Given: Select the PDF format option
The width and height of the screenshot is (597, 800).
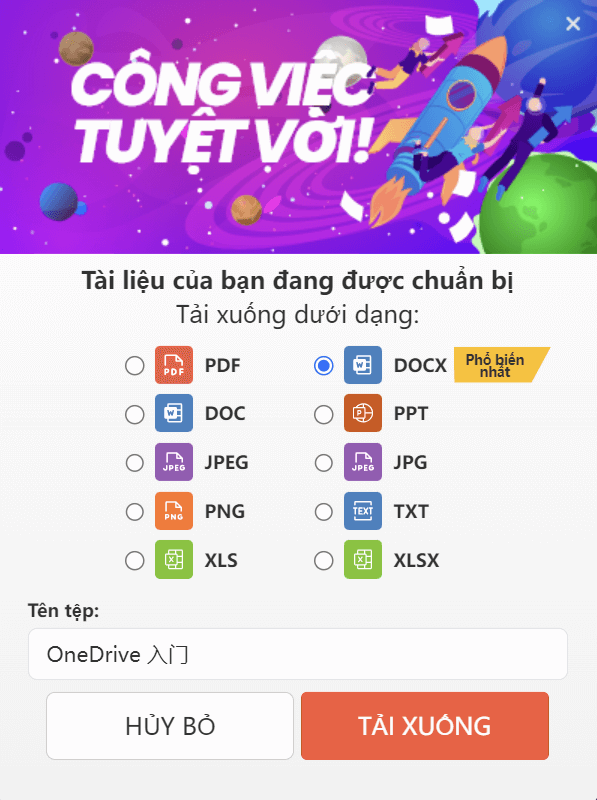Looking at the screenshot, I should point(135,365).
